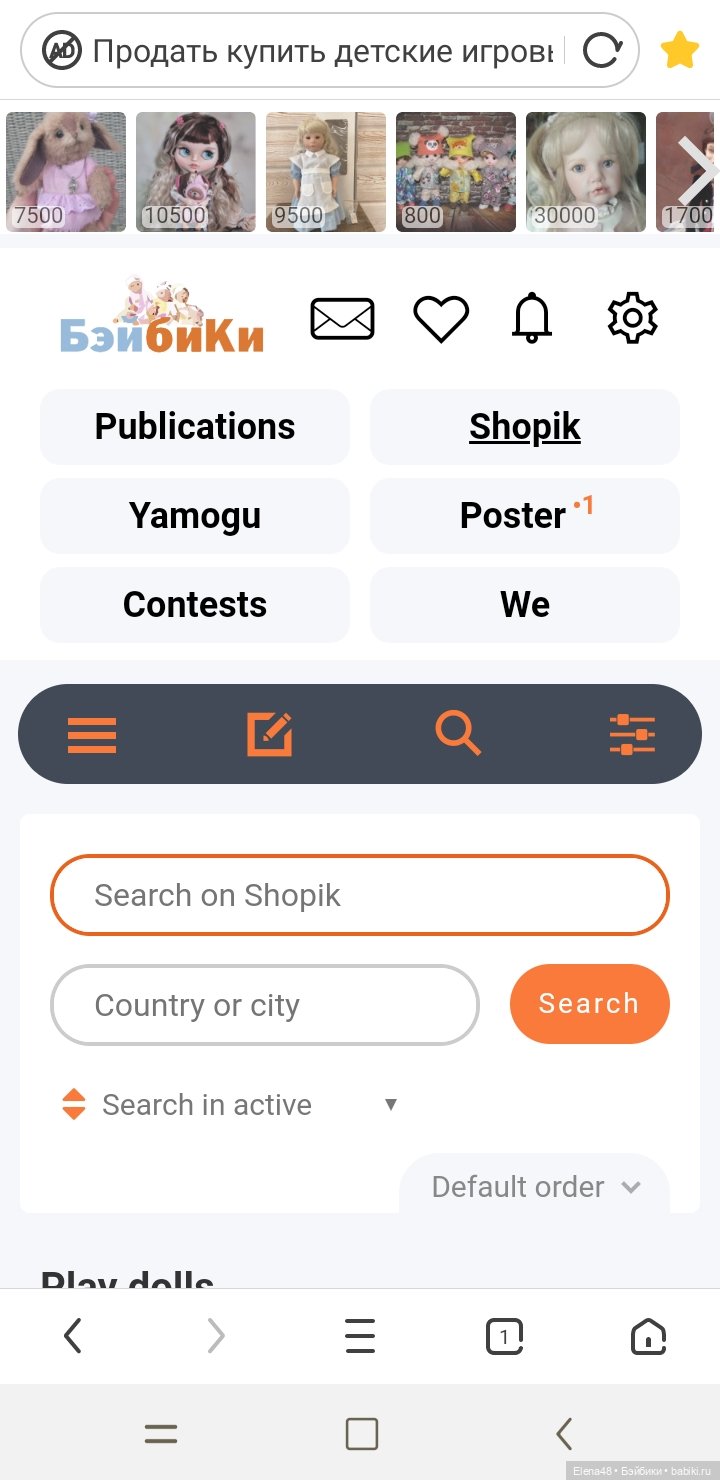Open the settings gear
This screenshot has height=1480, width=720.
coord(632,319)
